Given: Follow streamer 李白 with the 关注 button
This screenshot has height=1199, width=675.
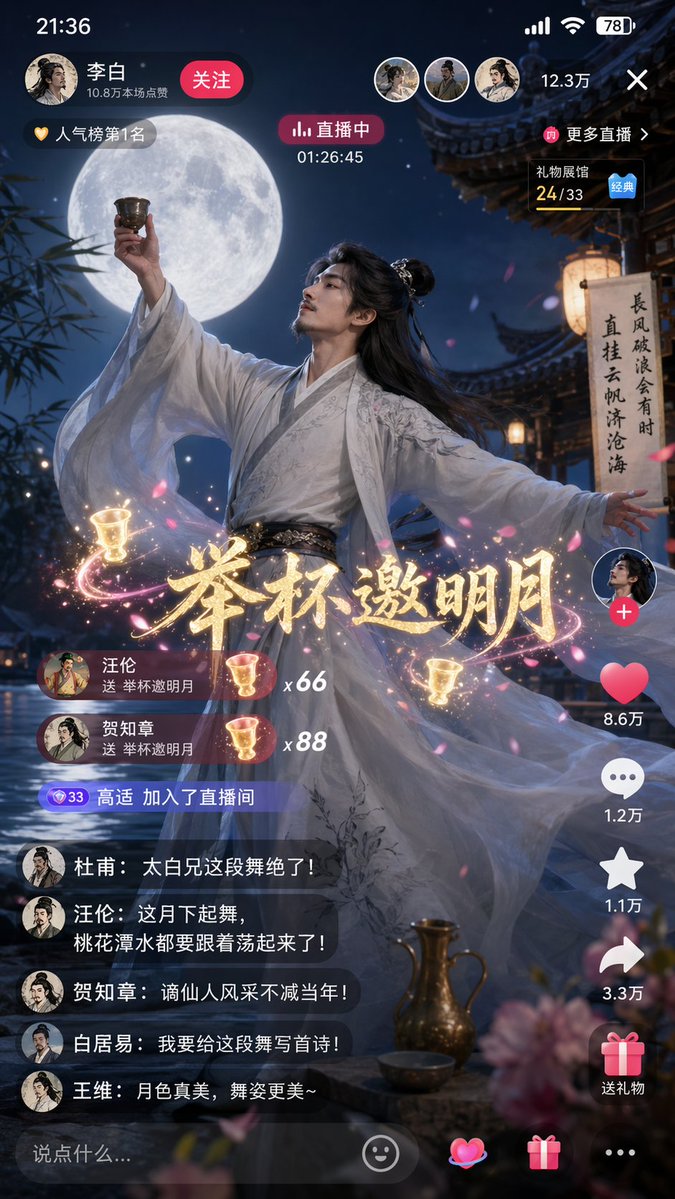Looking at the screenshot, I should (x=211, y=79).
